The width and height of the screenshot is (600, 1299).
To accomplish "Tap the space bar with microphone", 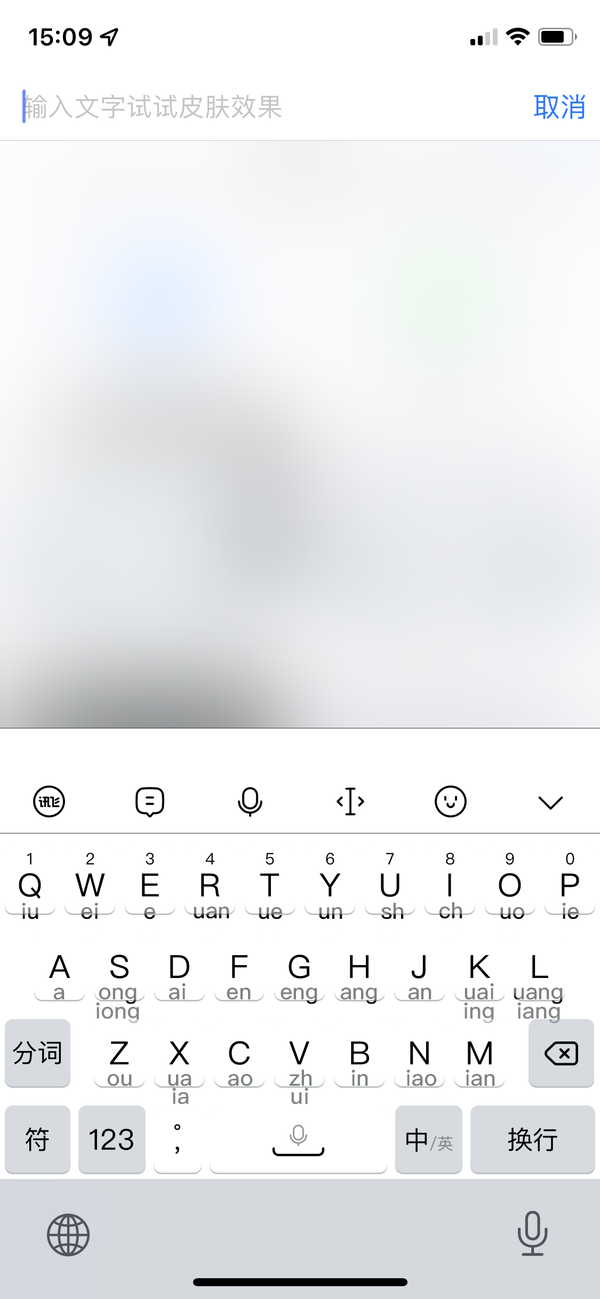I will click(298, 1139).
